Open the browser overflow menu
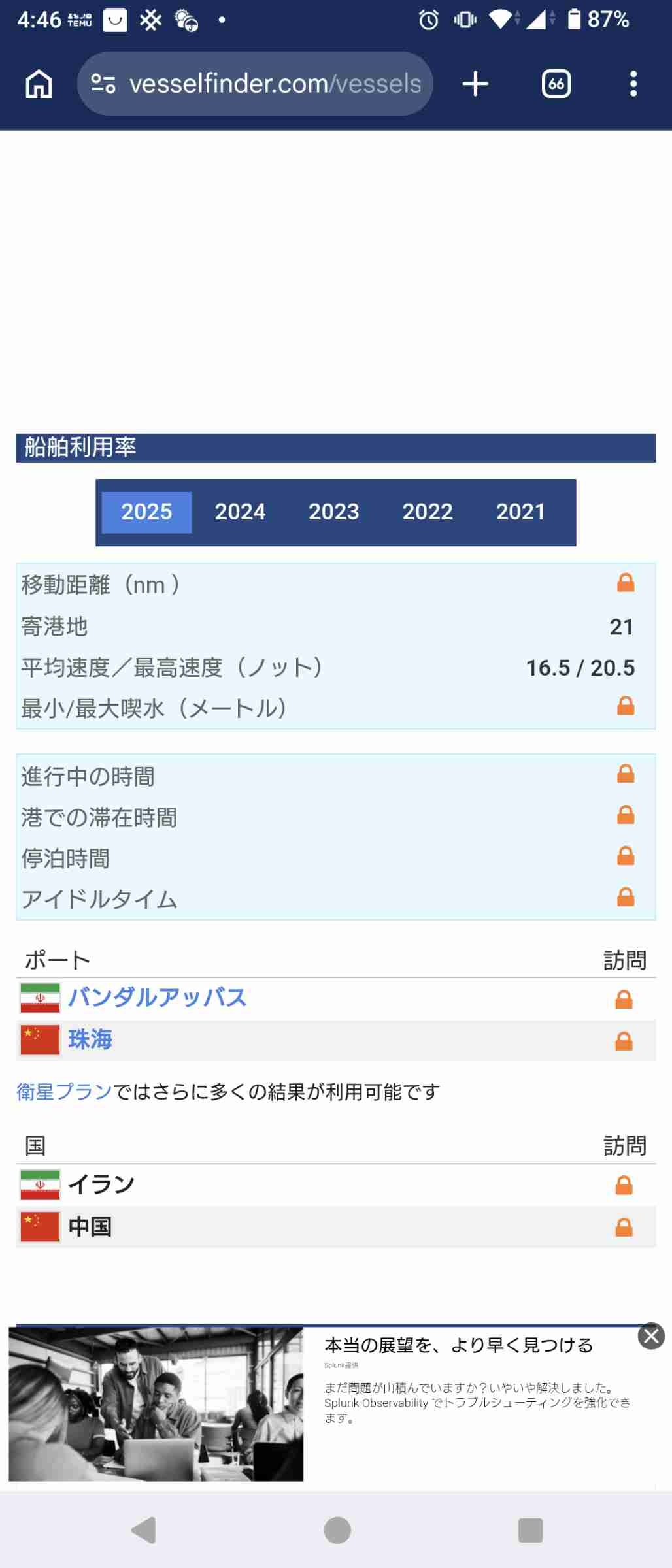The height and width of the screenshot is (1568, 672). point(633,84)
